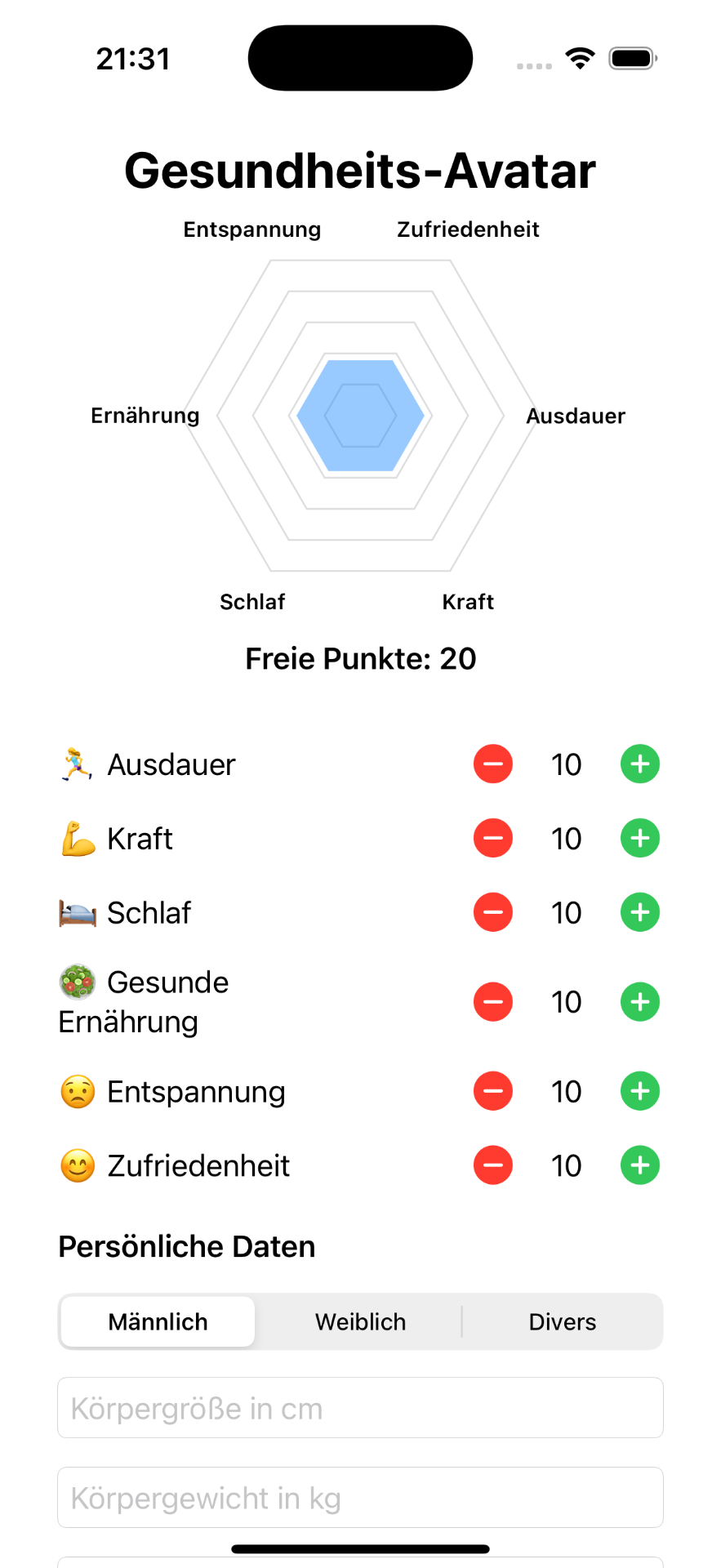The height and width of the screenshot is (1568, 721).
Task: Click the battery indicator at top right
Action: [632, 57]
